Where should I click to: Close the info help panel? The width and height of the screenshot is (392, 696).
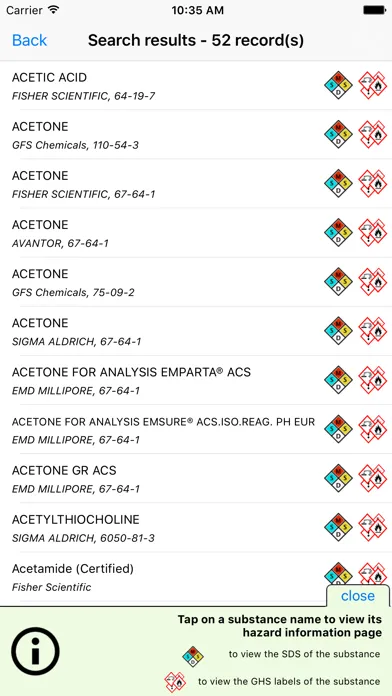click(x=358, y=596)
